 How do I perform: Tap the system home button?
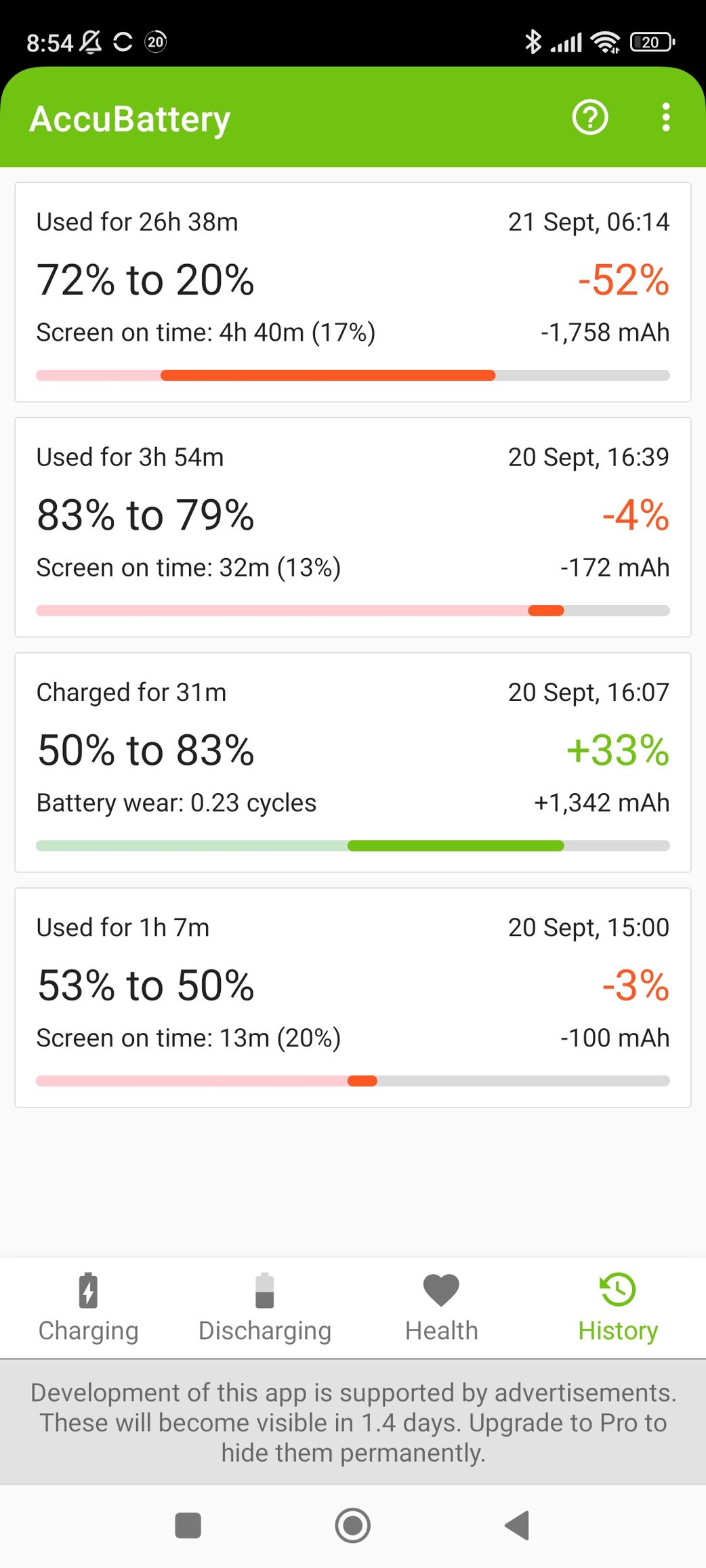point(353,1525)
